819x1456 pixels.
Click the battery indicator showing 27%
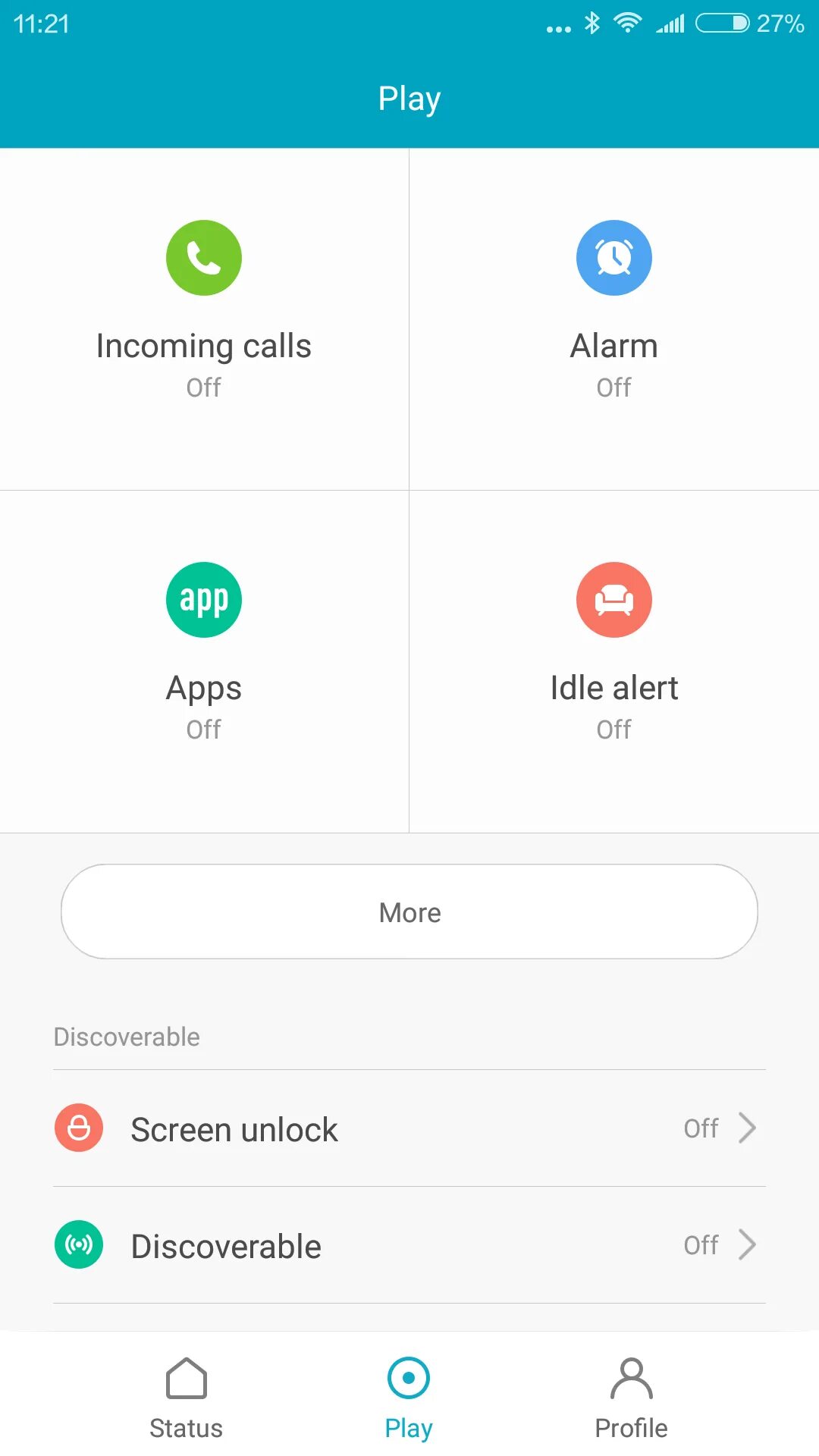coord(722,23)
